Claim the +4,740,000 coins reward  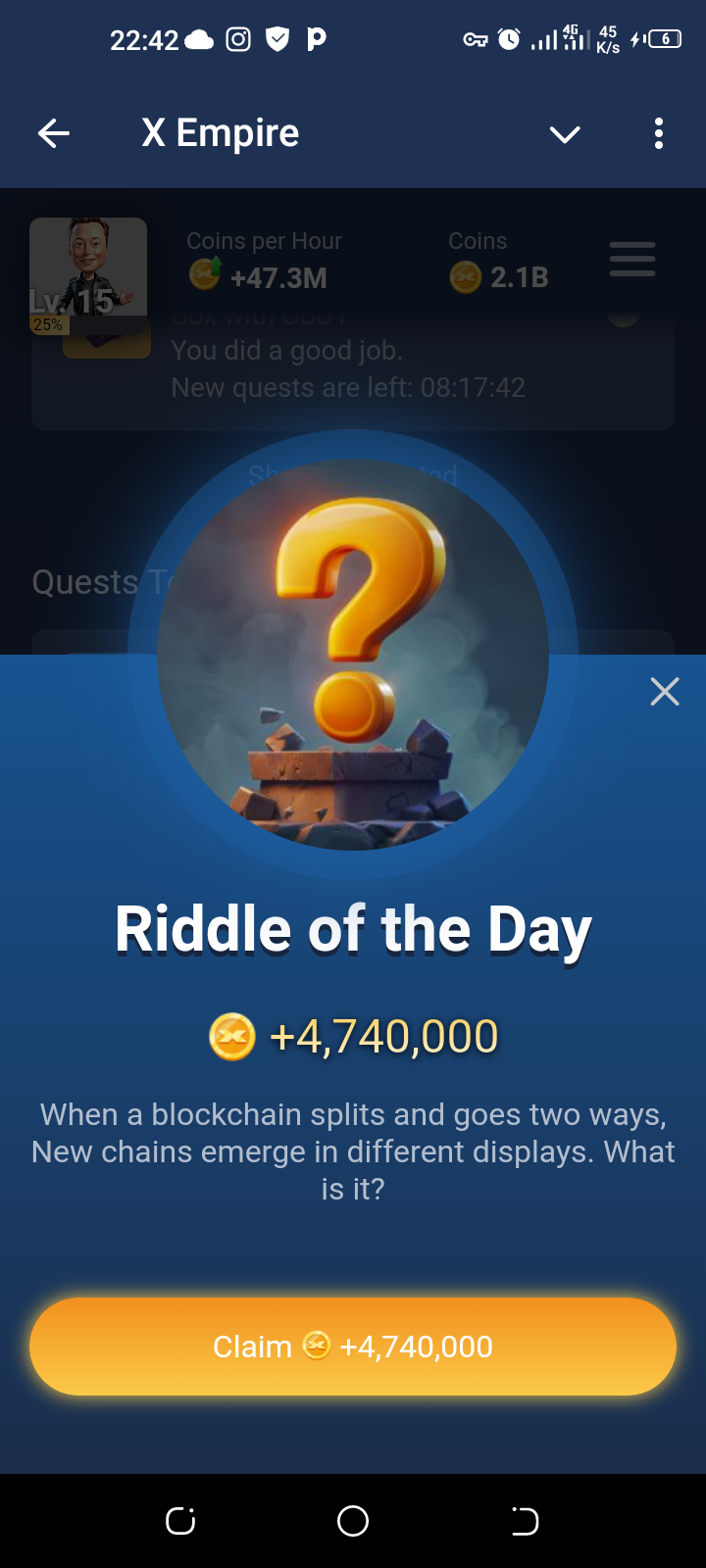353,1347
